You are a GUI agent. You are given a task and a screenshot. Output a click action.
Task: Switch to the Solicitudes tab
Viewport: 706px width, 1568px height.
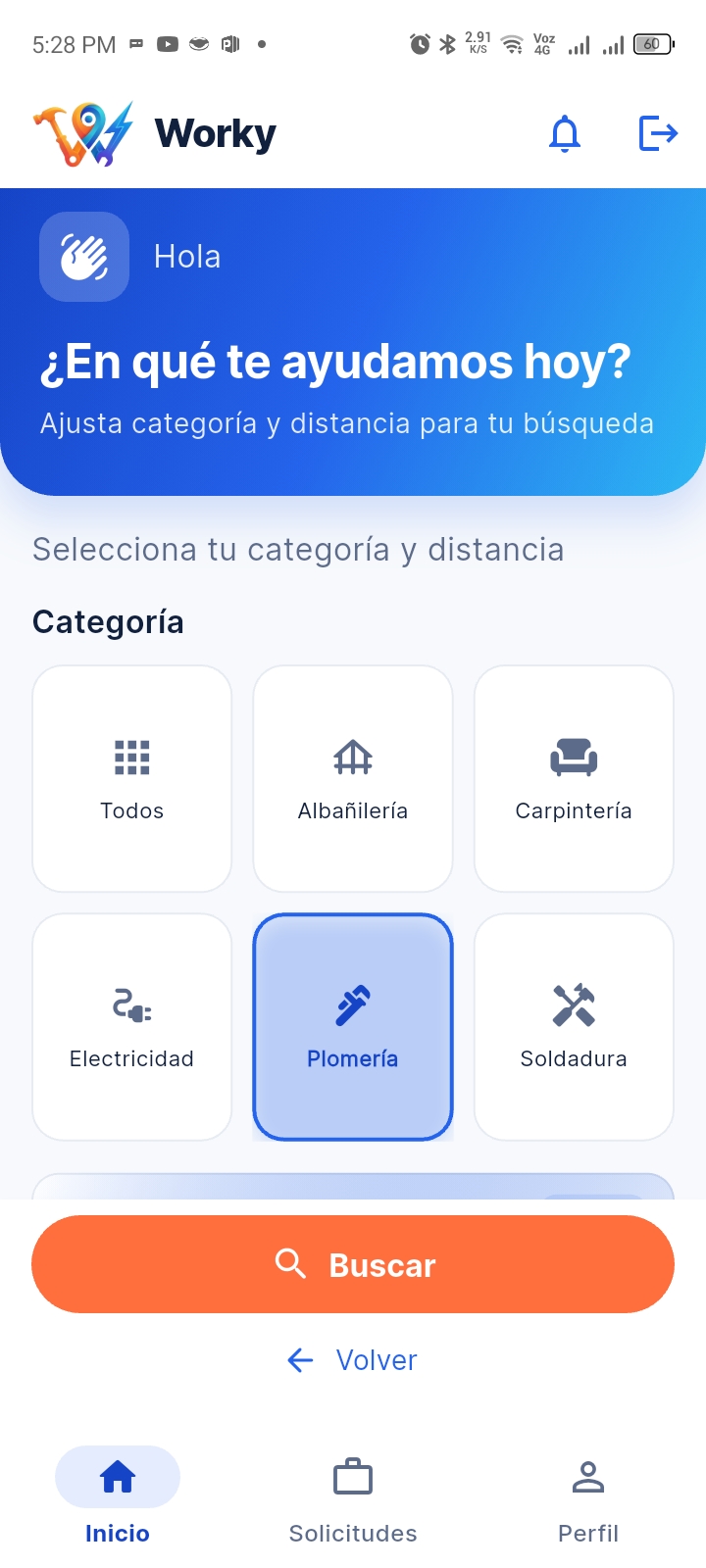[353, 1499]
